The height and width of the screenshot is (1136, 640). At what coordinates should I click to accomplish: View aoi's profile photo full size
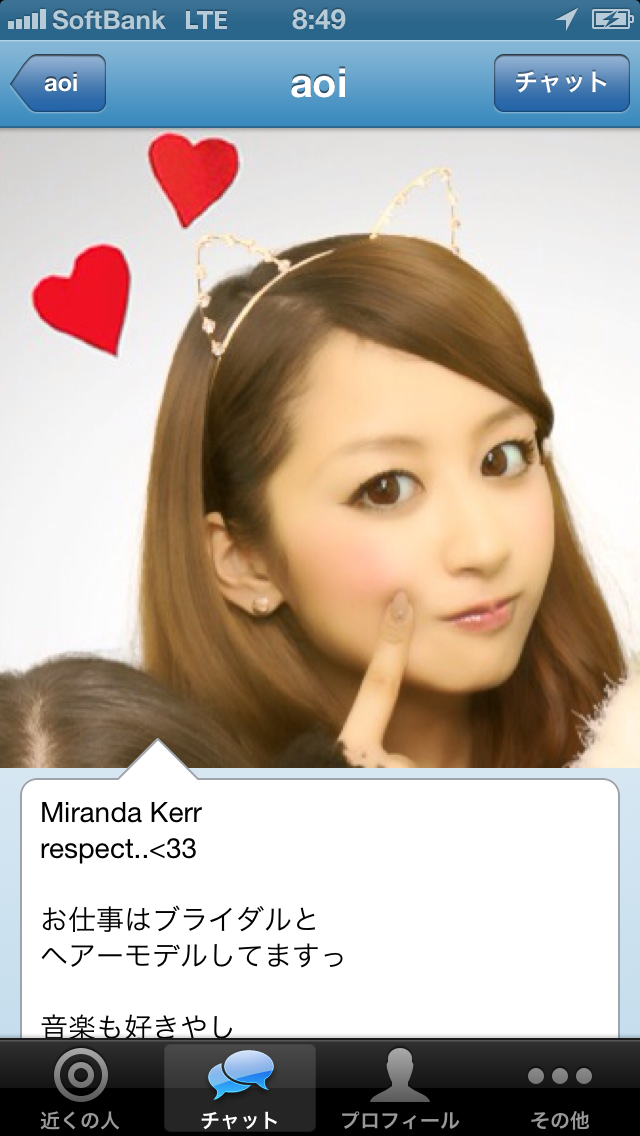(x=320, y=448)
